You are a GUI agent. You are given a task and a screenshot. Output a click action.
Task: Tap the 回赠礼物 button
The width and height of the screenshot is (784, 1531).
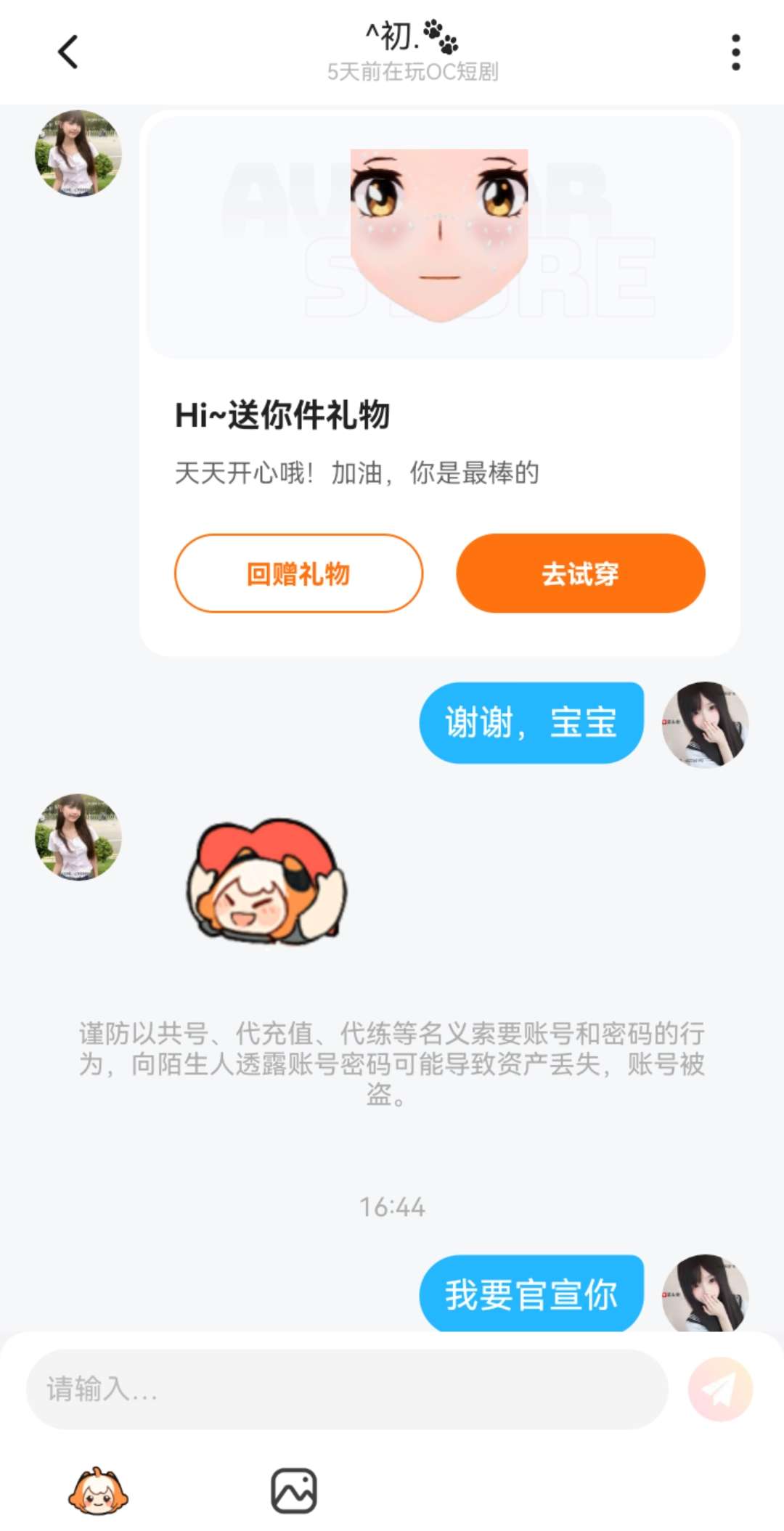298,573
